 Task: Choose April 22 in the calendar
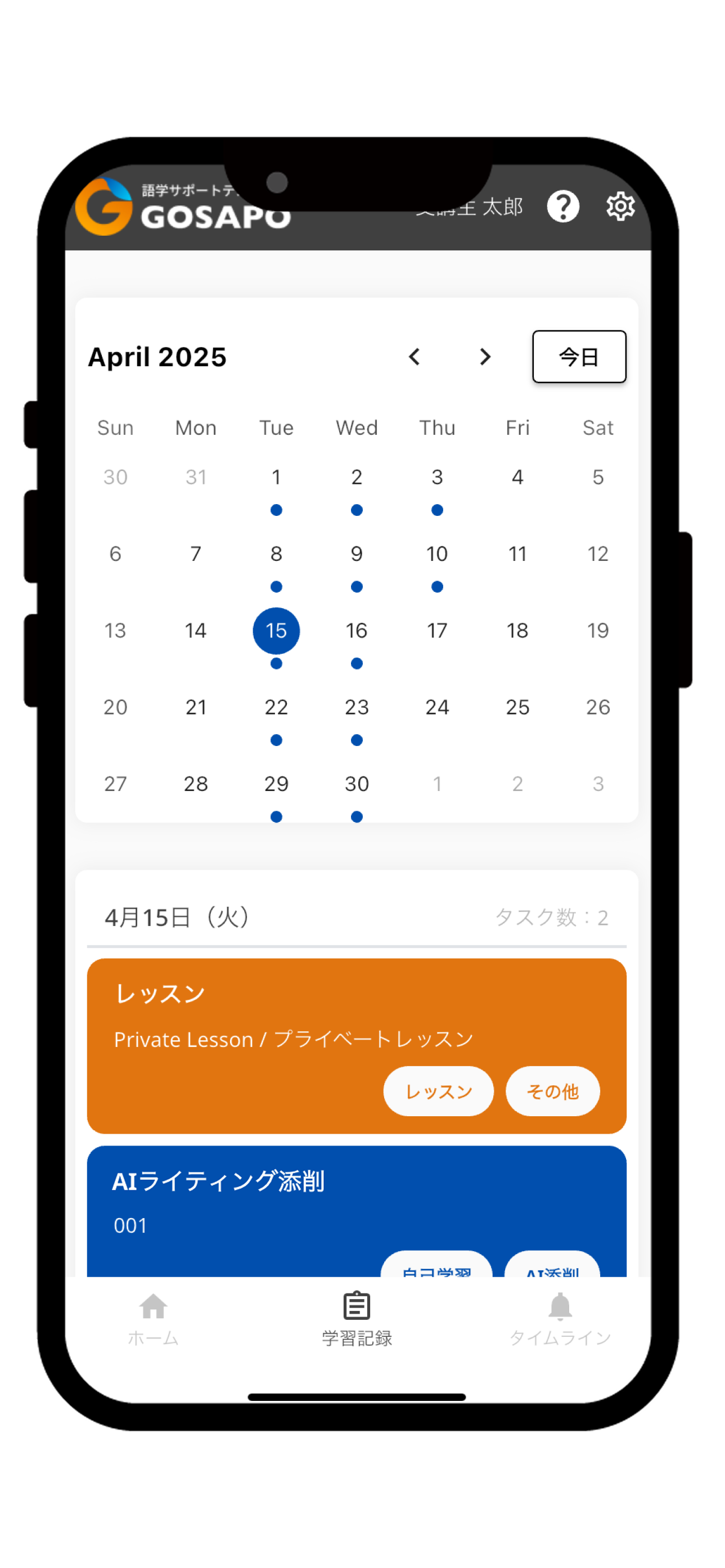pos(276,708)
